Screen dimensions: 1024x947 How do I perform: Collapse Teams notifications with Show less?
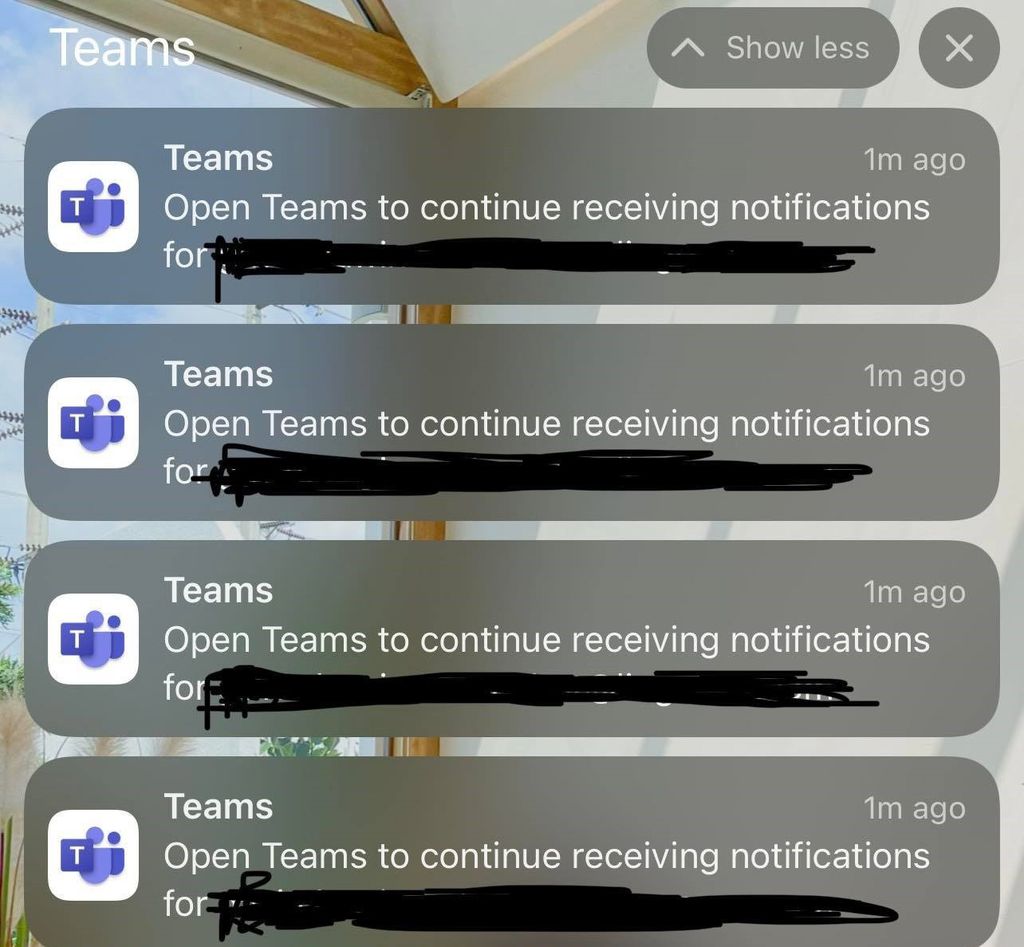tap(772, 48)
